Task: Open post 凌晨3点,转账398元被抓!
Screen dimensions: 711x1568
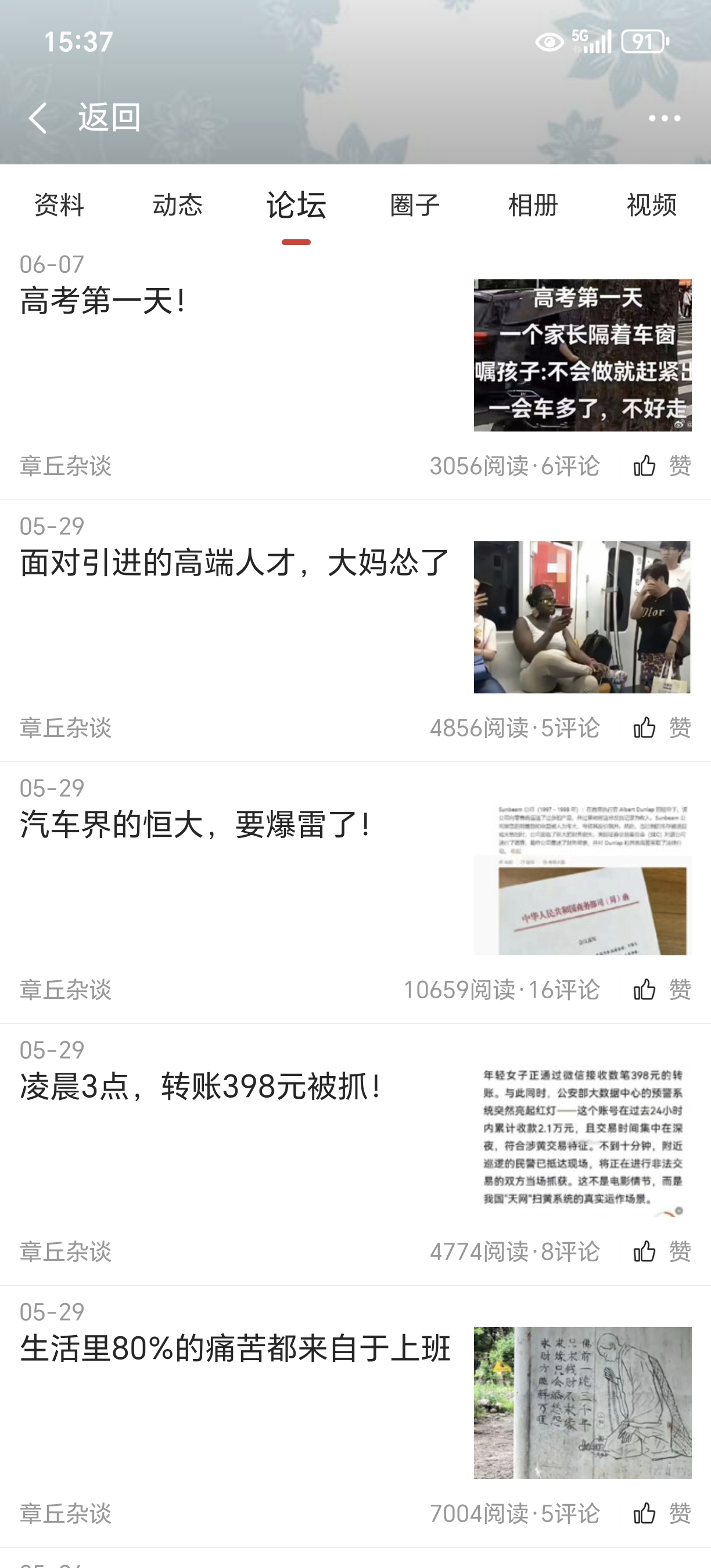Action: (x=201, y=1087)
